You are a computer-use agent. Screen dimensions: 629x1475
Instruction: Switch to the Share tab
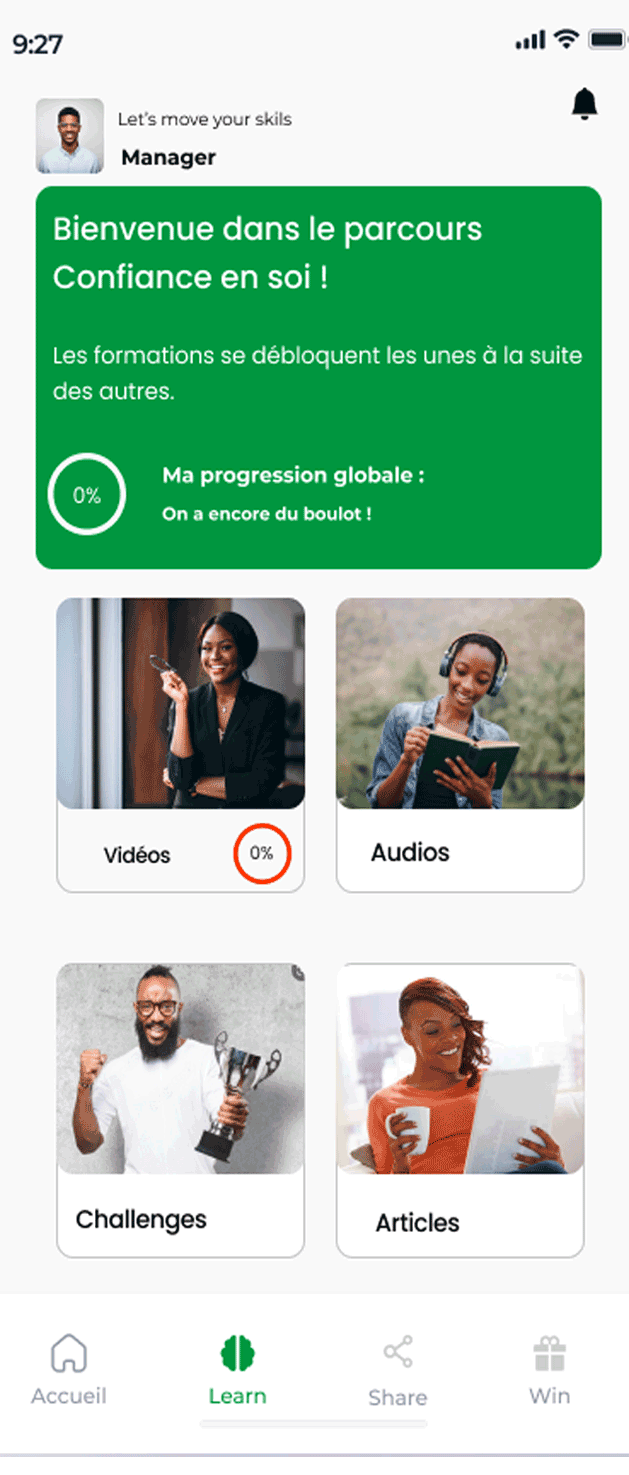coord(397,1370)
